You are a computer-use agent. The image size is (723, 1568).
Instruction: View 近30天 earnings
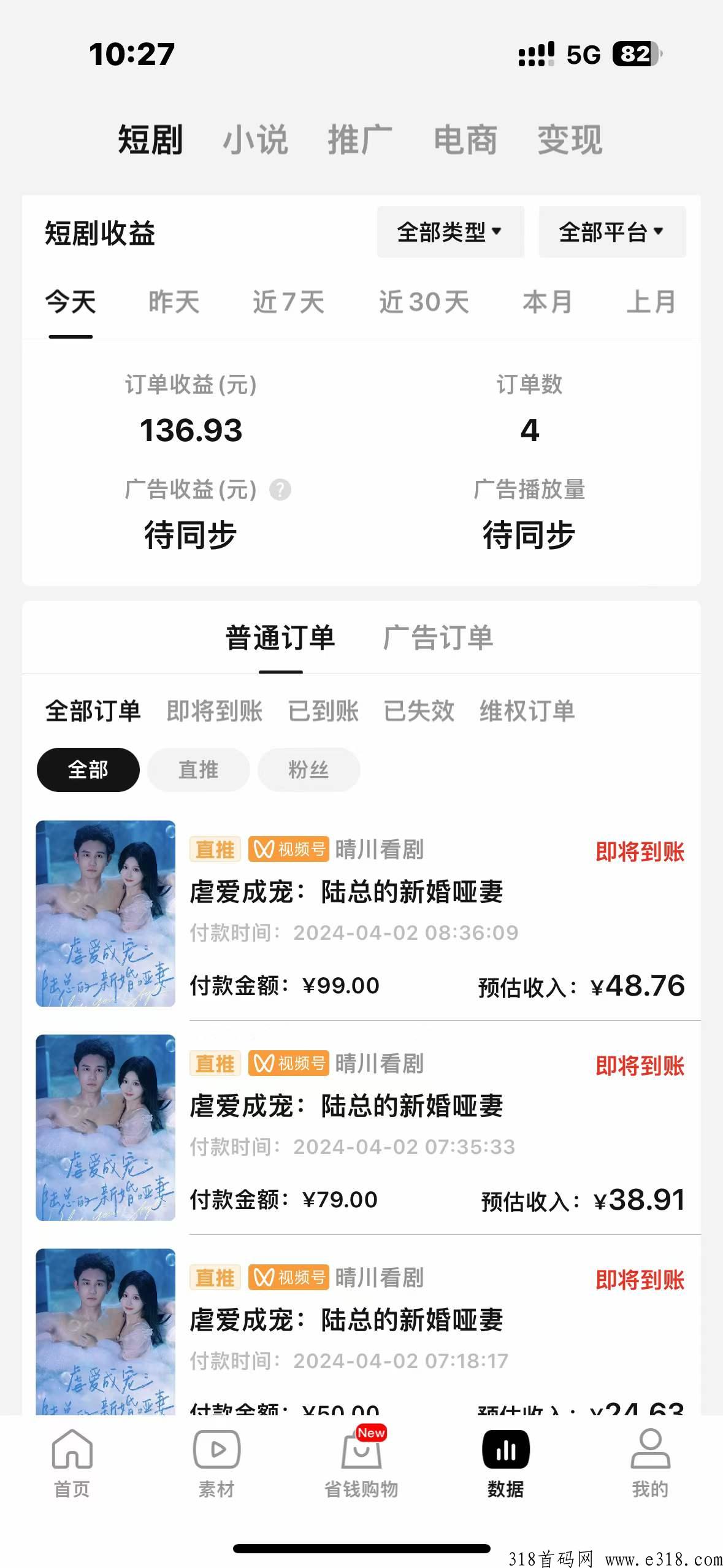tap(424, 302)
